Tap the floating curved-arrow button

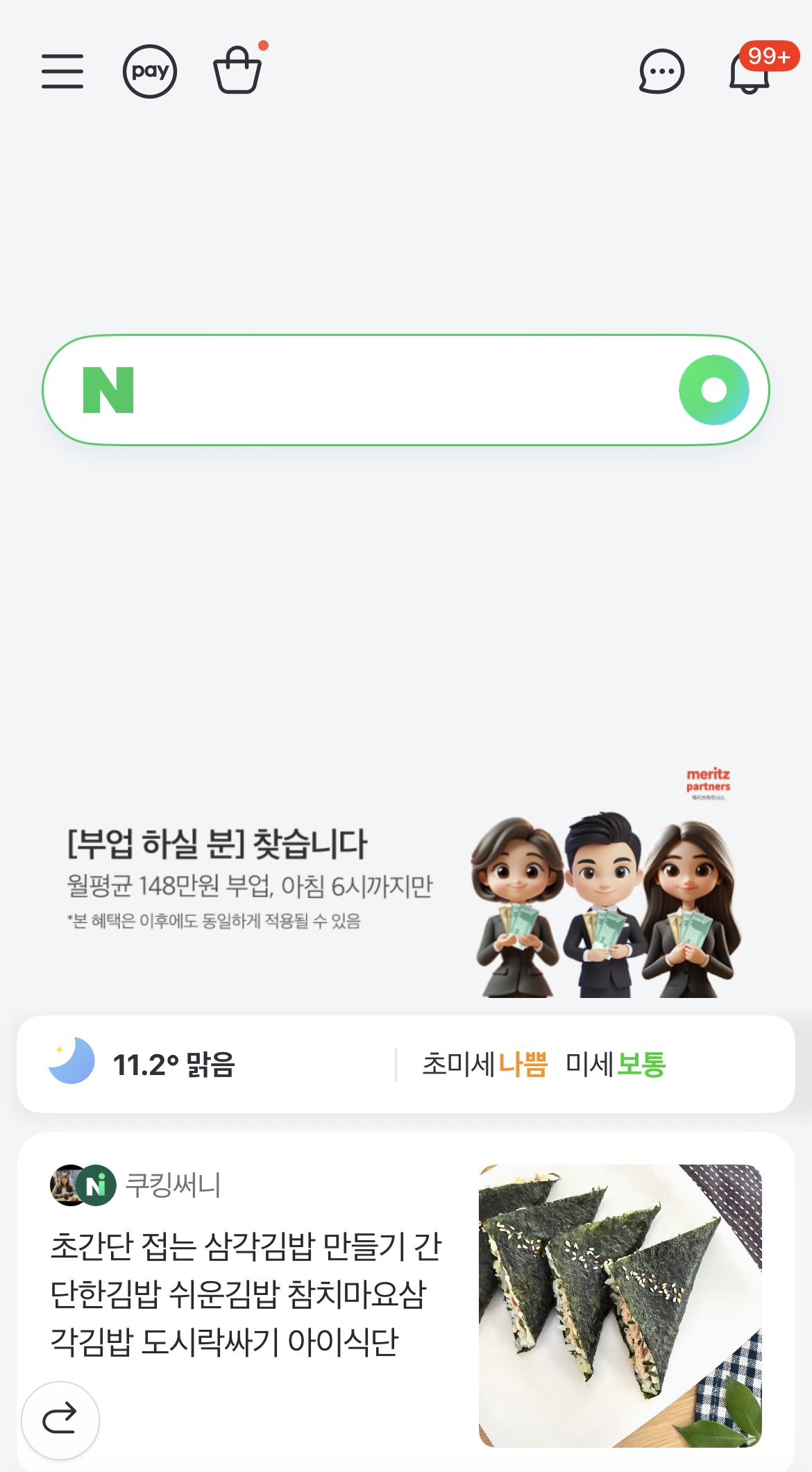tap(60, 1420)
